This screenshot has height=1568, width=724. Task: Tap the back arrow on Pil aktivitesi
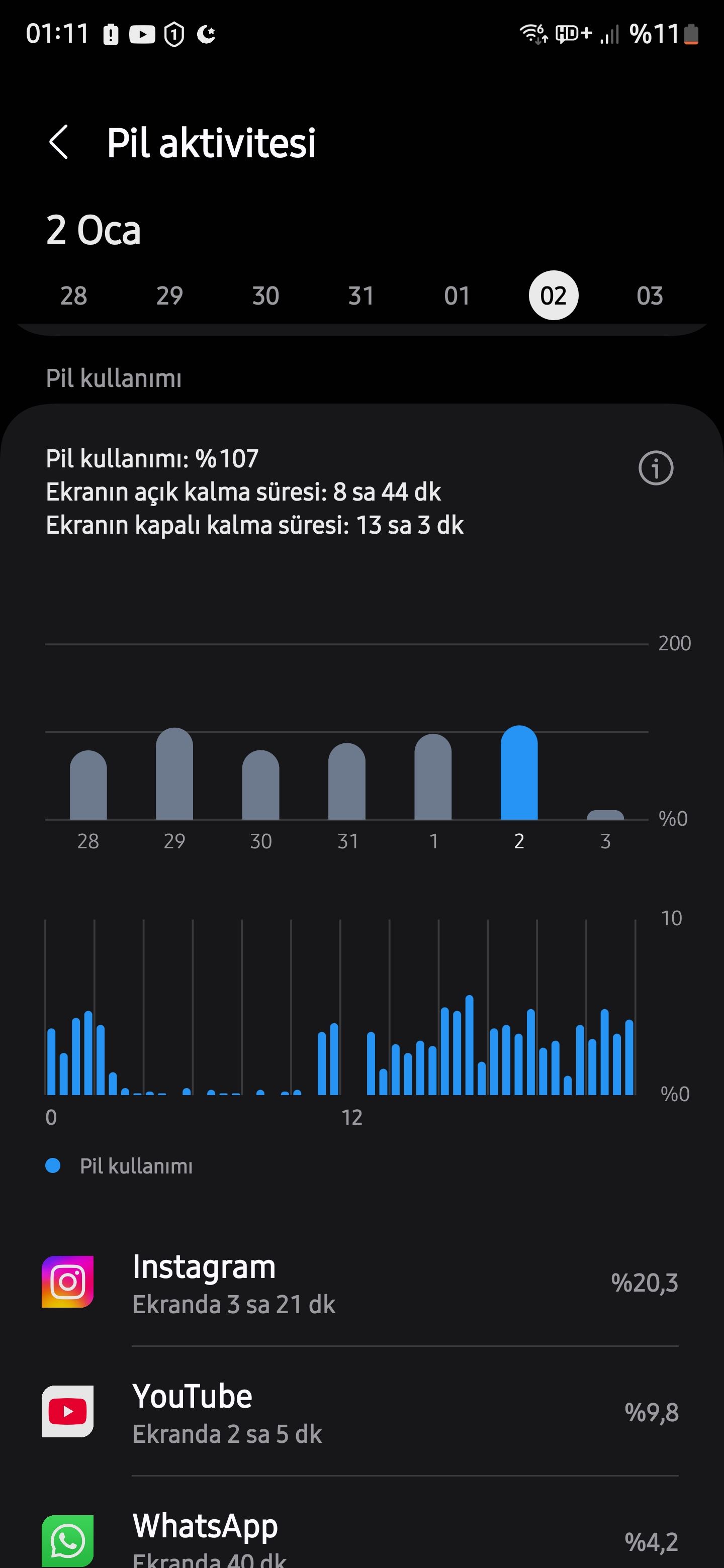(59, 142)
